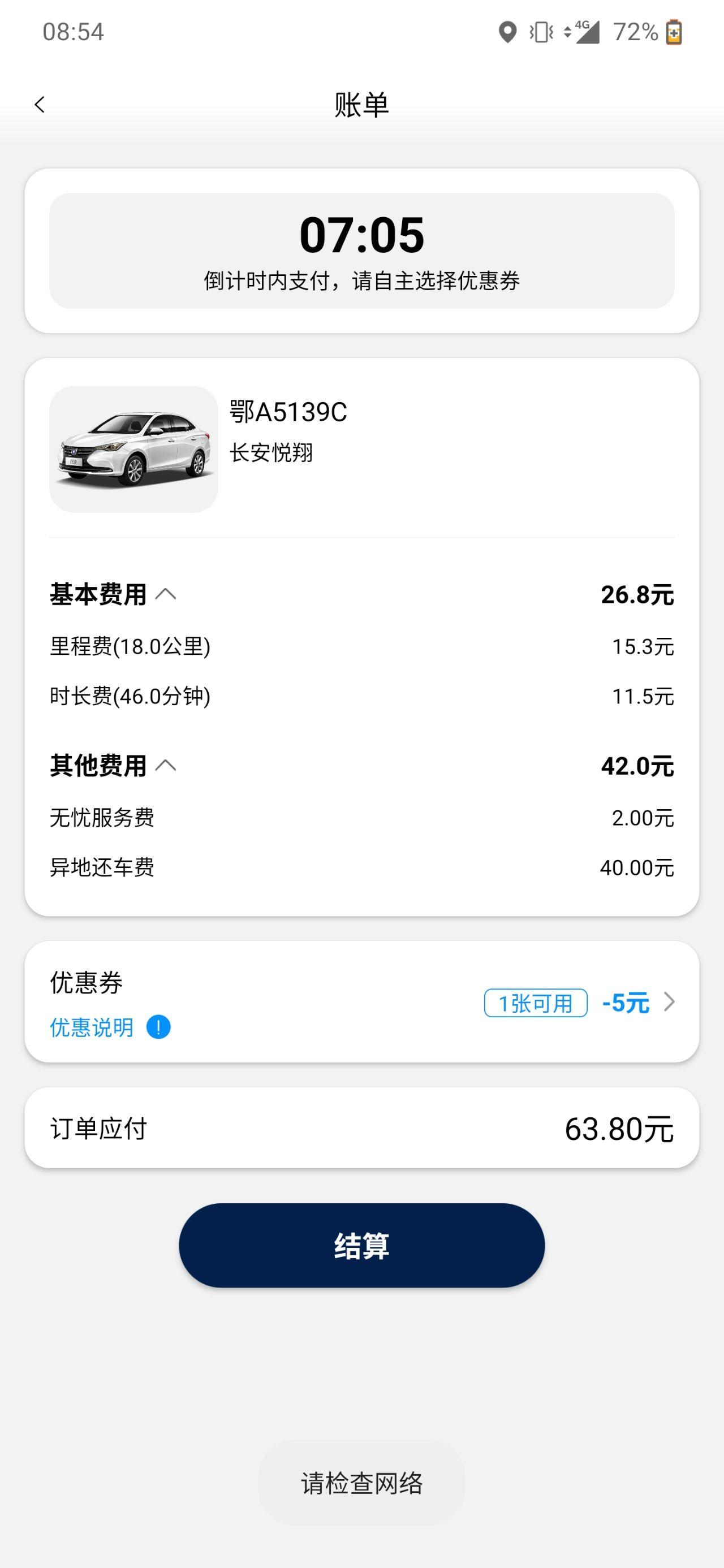Open 优惠说明 discount explanation link

point(92,1026)
